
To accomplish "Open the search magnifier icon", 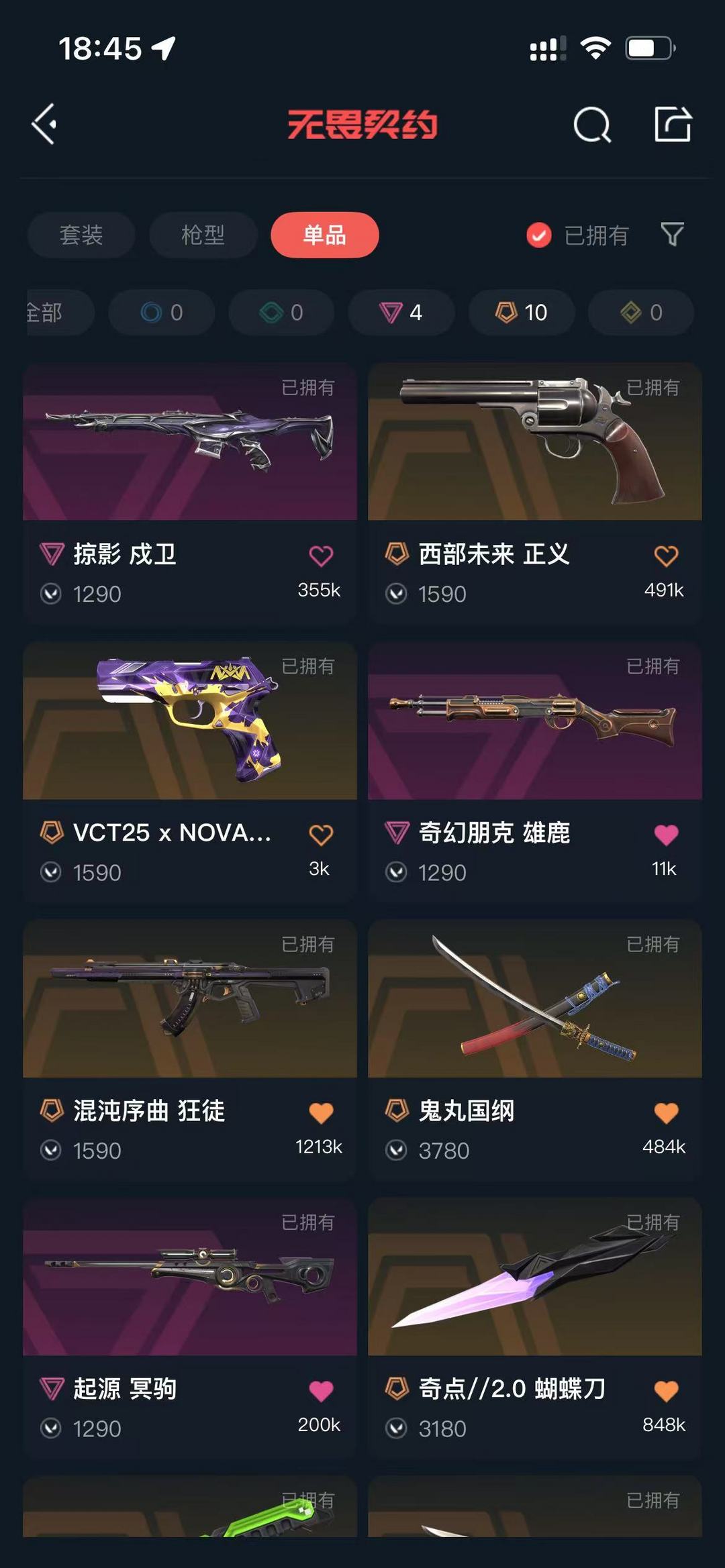I will [x=591, y=125].
